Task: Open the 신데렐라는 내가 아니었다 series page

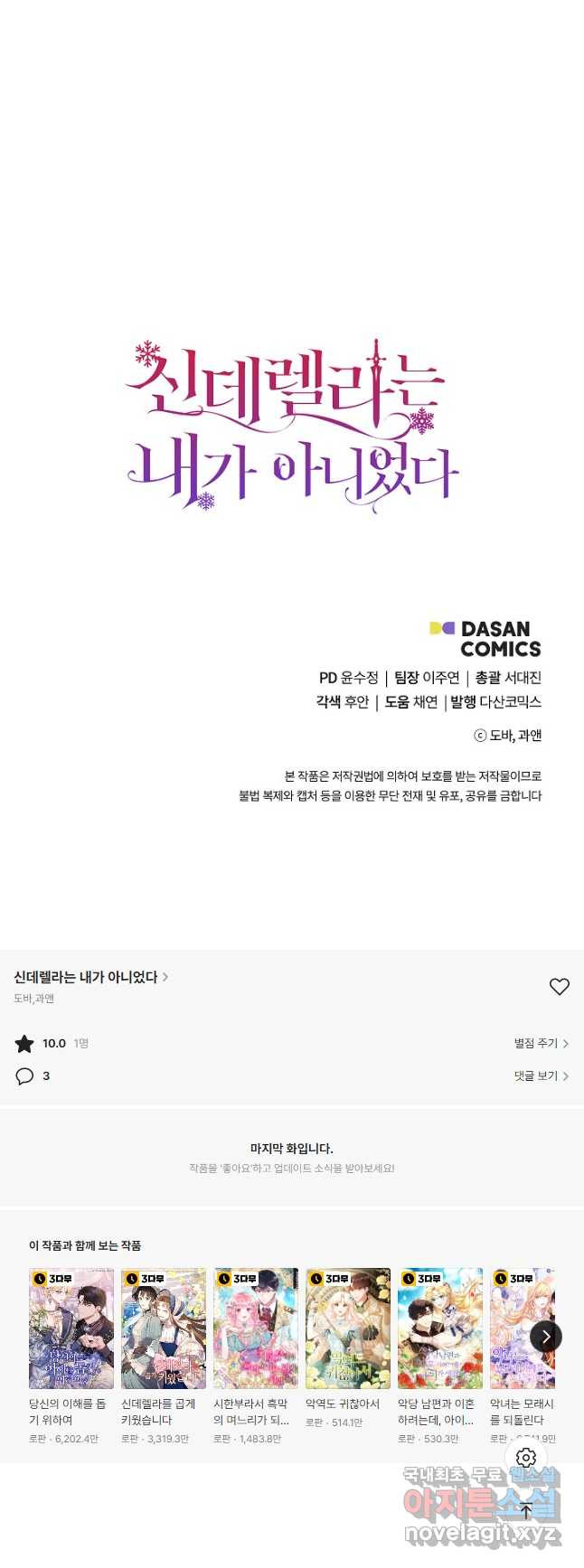Action: click(90, 977)
